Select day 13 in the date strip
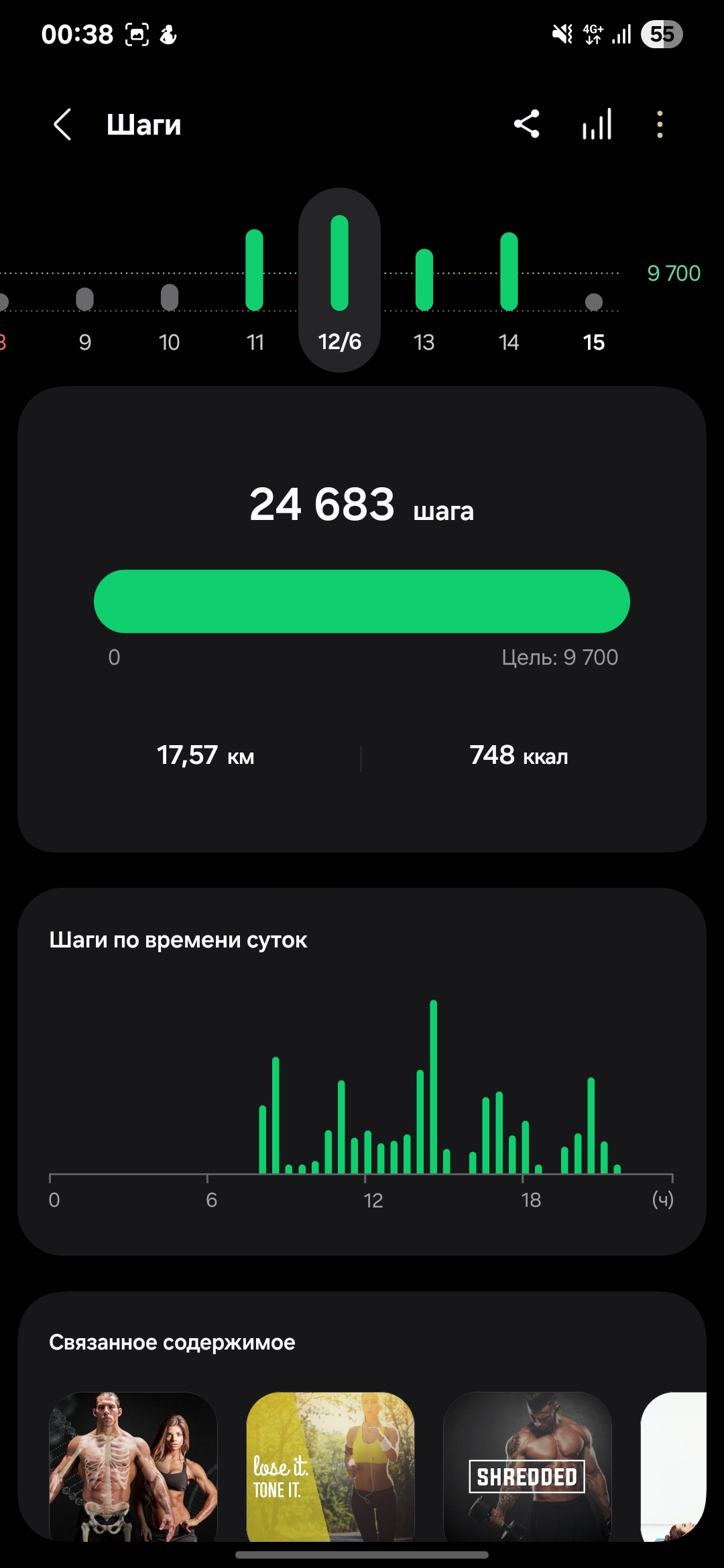This screenshot has height=1568, width=724. 424,295
